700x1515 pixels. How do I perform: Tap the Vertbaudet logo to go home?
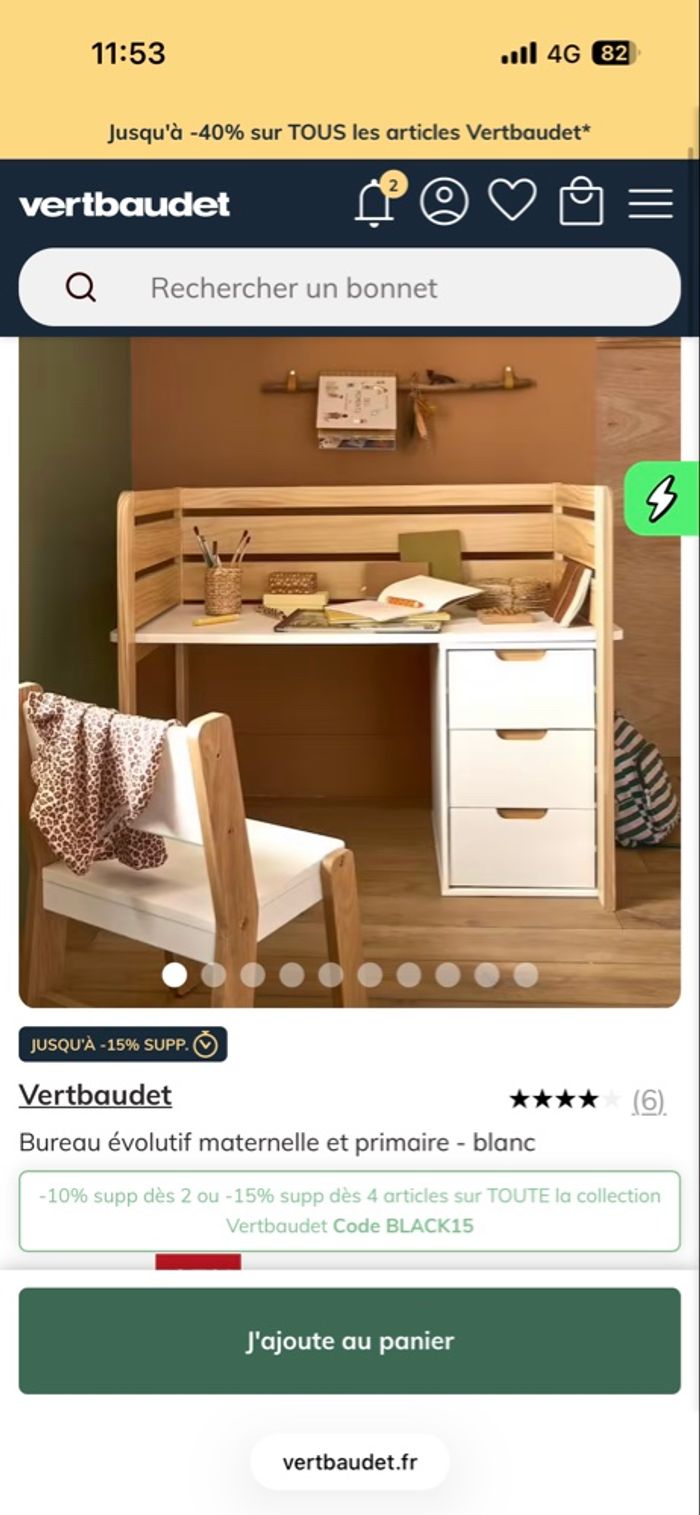tap(124, 204)
